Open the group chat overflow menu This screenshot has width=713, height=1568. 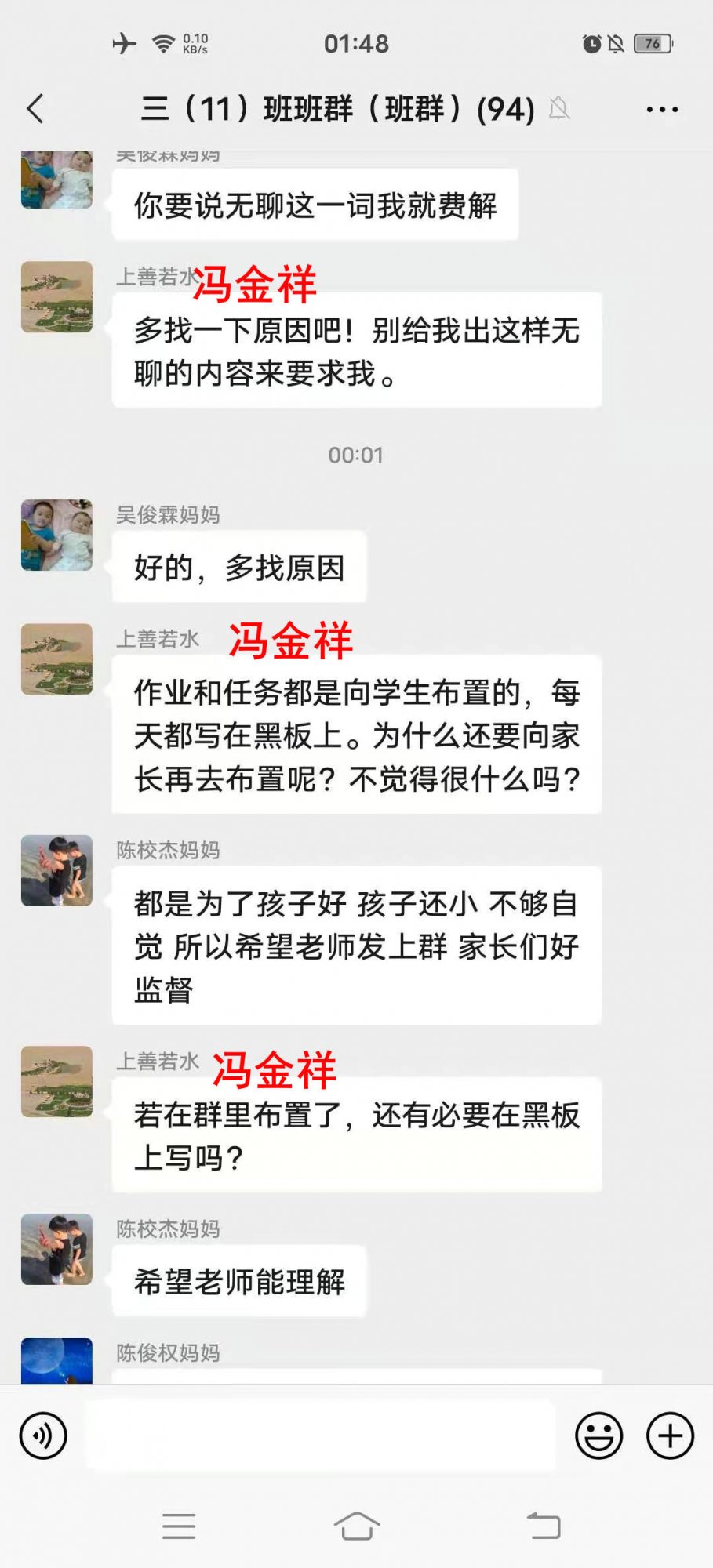coord(662,110)
